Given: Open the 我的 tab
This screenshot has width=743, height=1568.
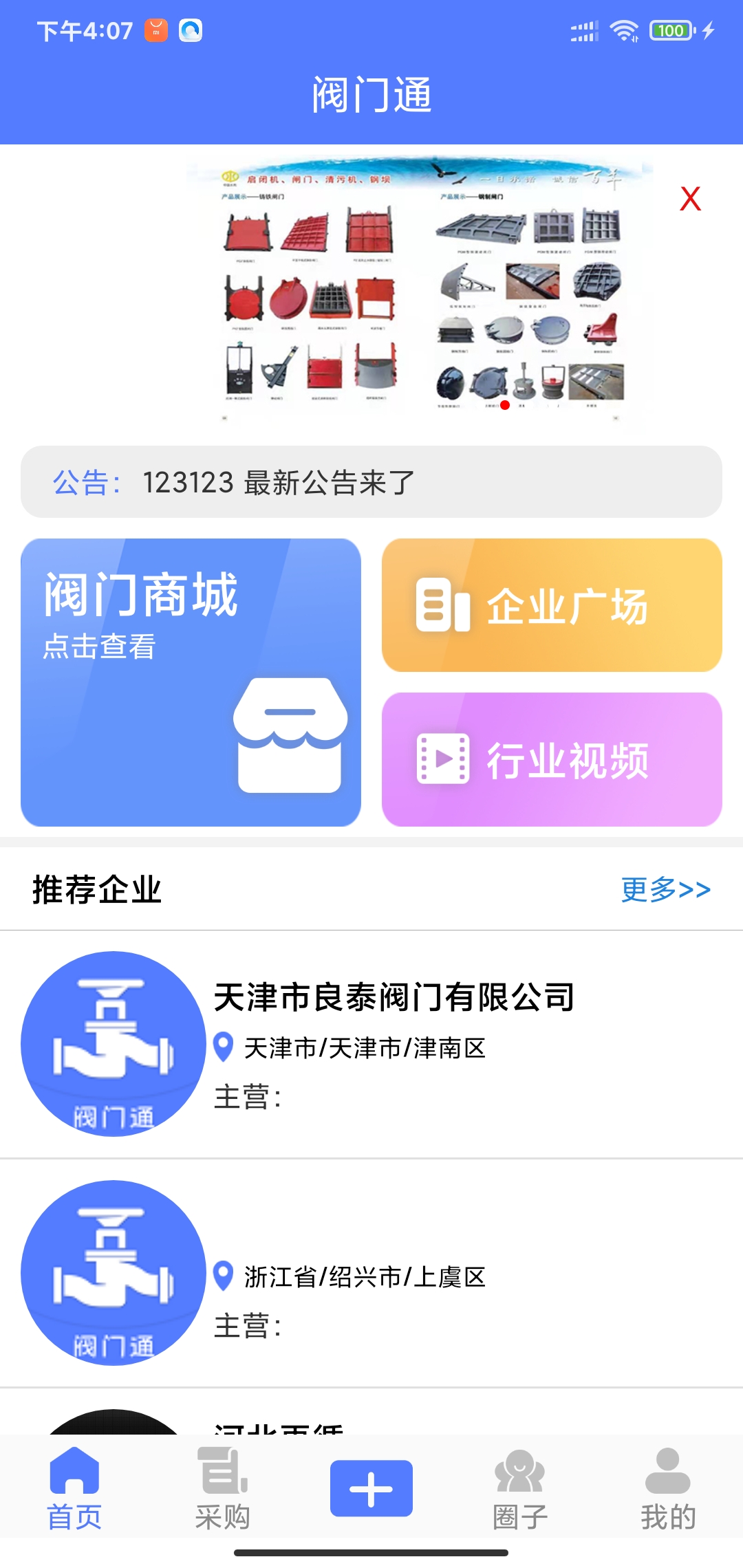Looking at the screenshot, I should click(x=668, y=1489).
